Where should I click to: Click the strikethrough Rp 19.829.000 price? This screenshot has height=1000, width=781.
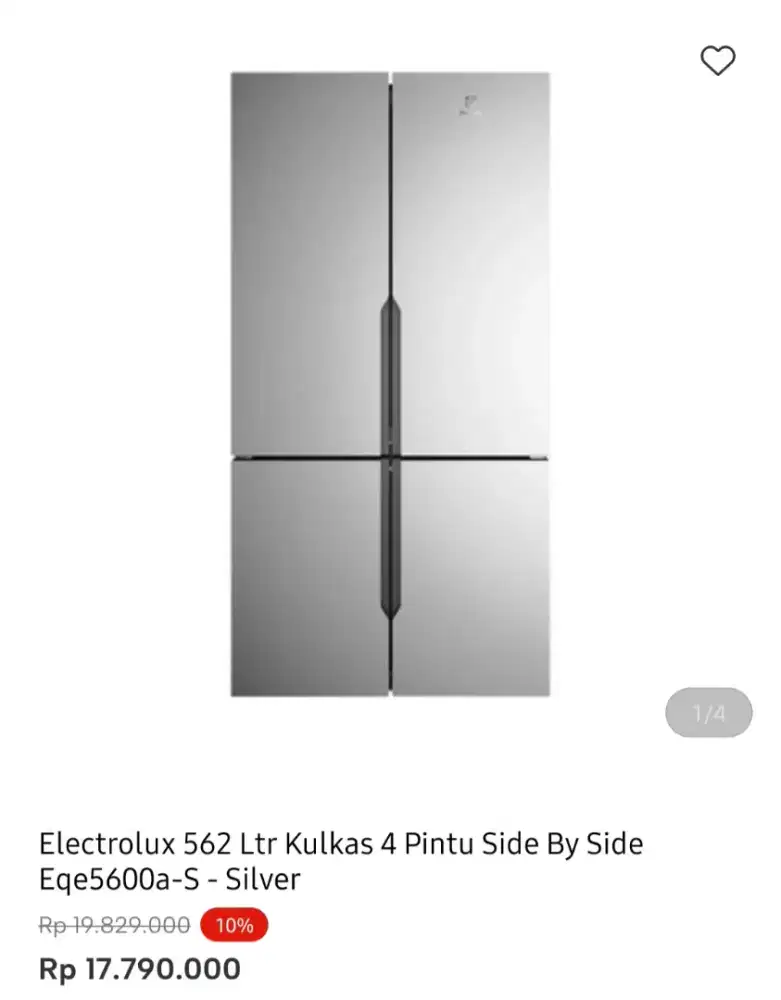coord(112,925)
